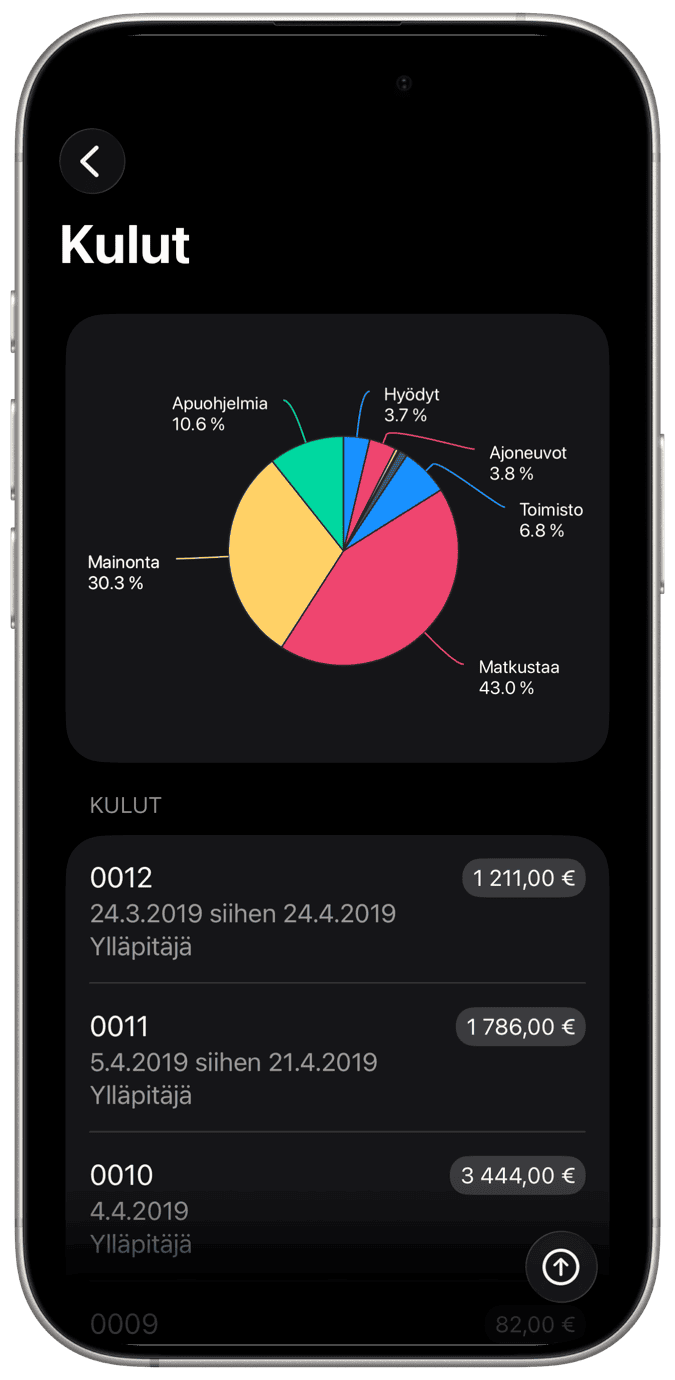The width and height of the screenshot is (675, 1380).
Task: Tap the upload arrow floating button
Action: (x=561, y=1267)
